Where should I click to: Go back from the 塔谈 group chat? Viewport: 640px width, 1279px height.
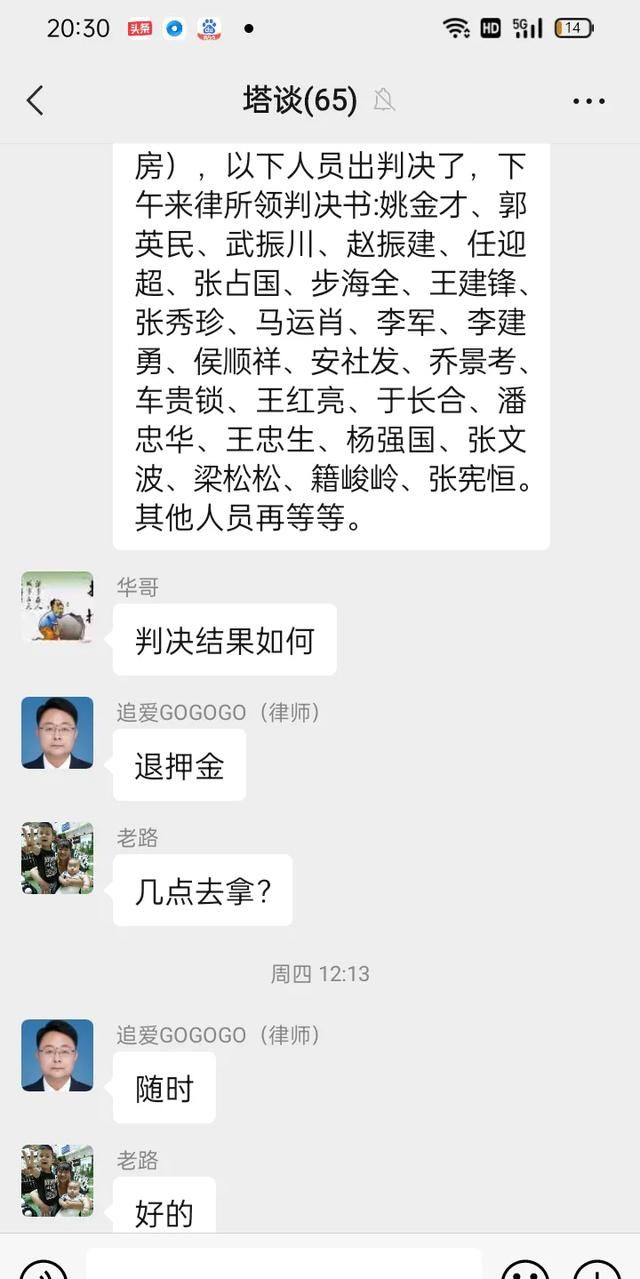[35, 100]
